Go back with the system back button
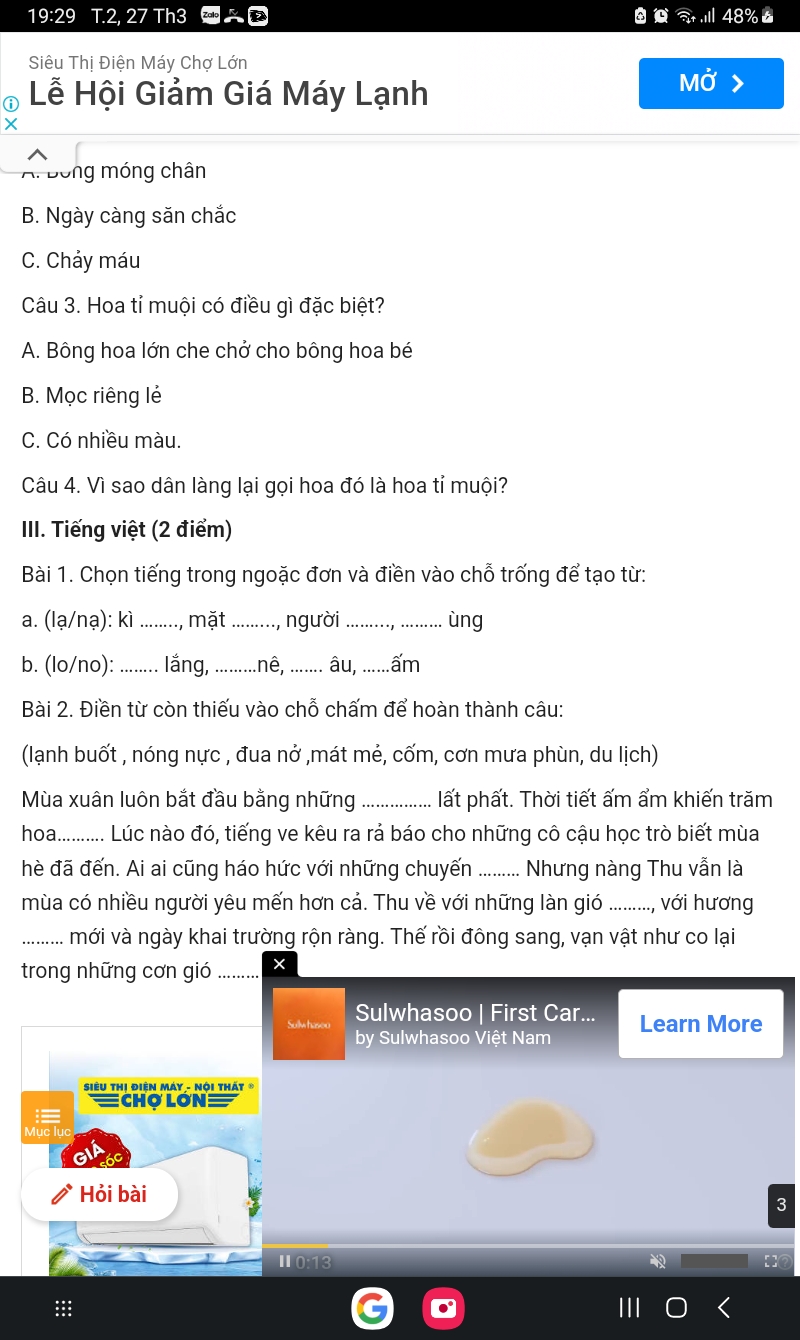The height and width of the screenshot is (1340, 800). pyautogui.click(x=725, y=1308)
